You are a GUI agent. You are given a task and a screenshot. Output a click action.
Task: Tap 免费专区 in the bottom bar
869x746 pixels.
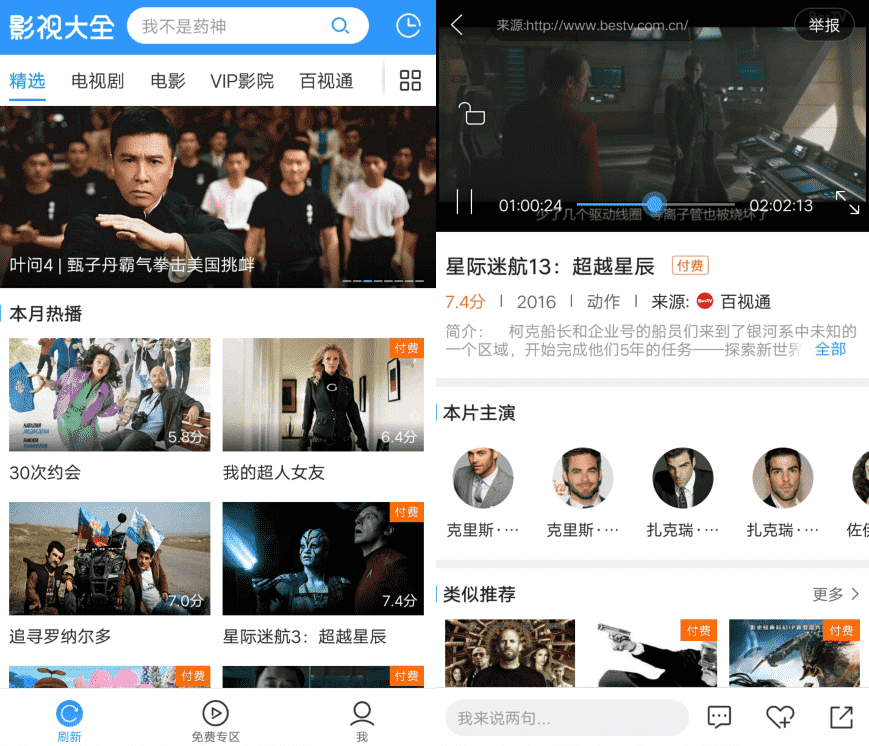[x=216, y=721]
